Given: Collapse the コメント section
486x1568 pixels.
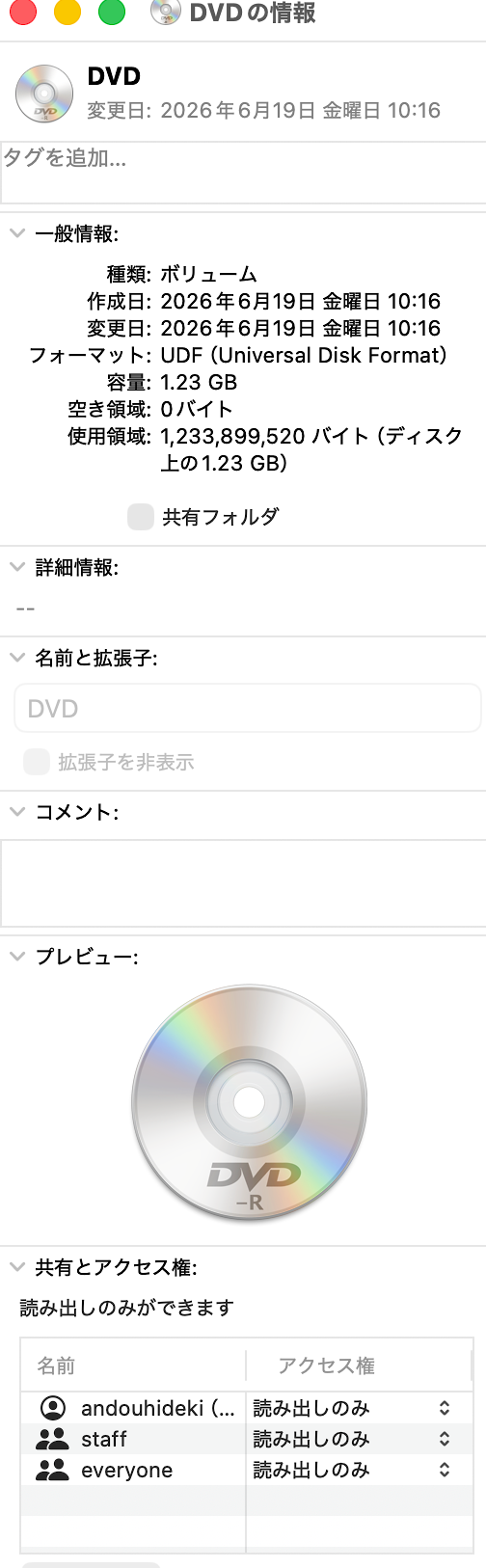Looking at the screenshot, I should (x=16, y=812).
